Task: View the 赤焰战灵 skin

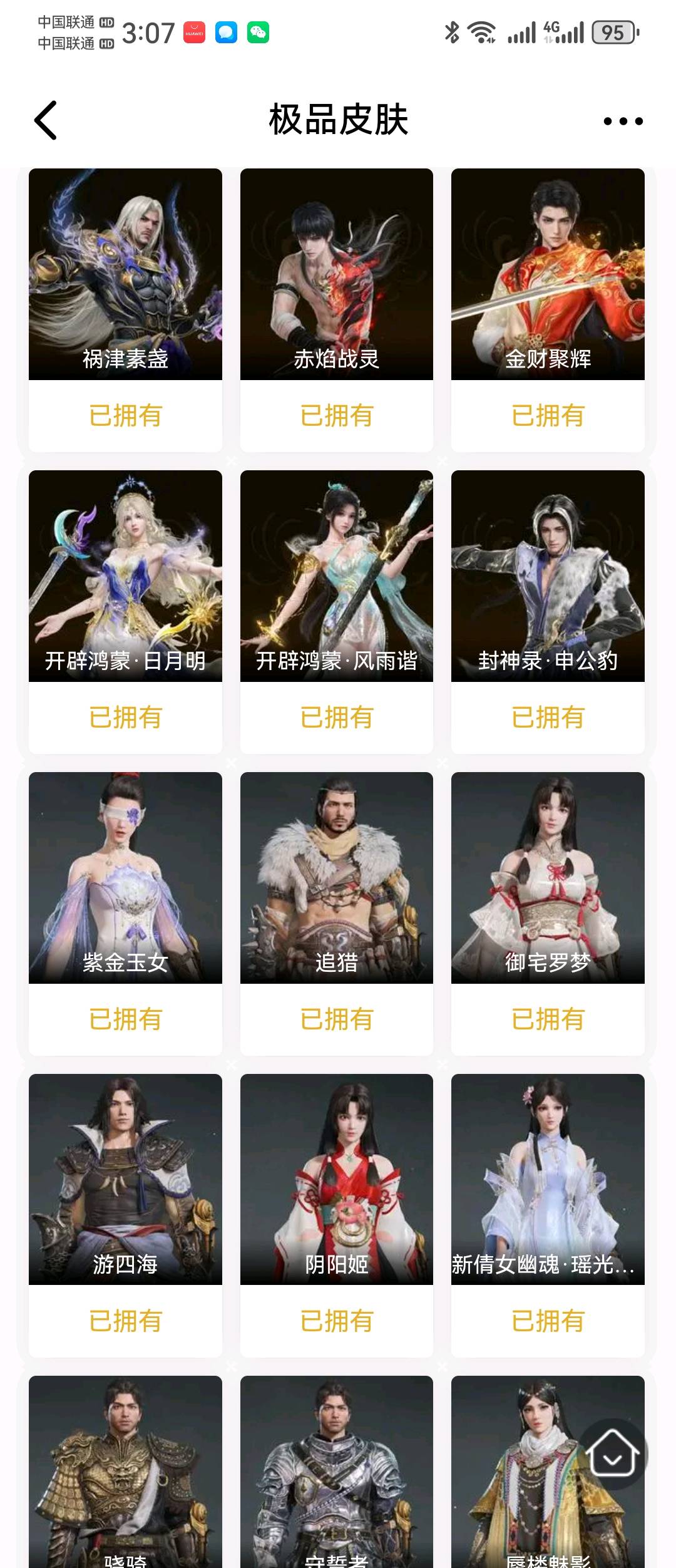Action: 337,274
